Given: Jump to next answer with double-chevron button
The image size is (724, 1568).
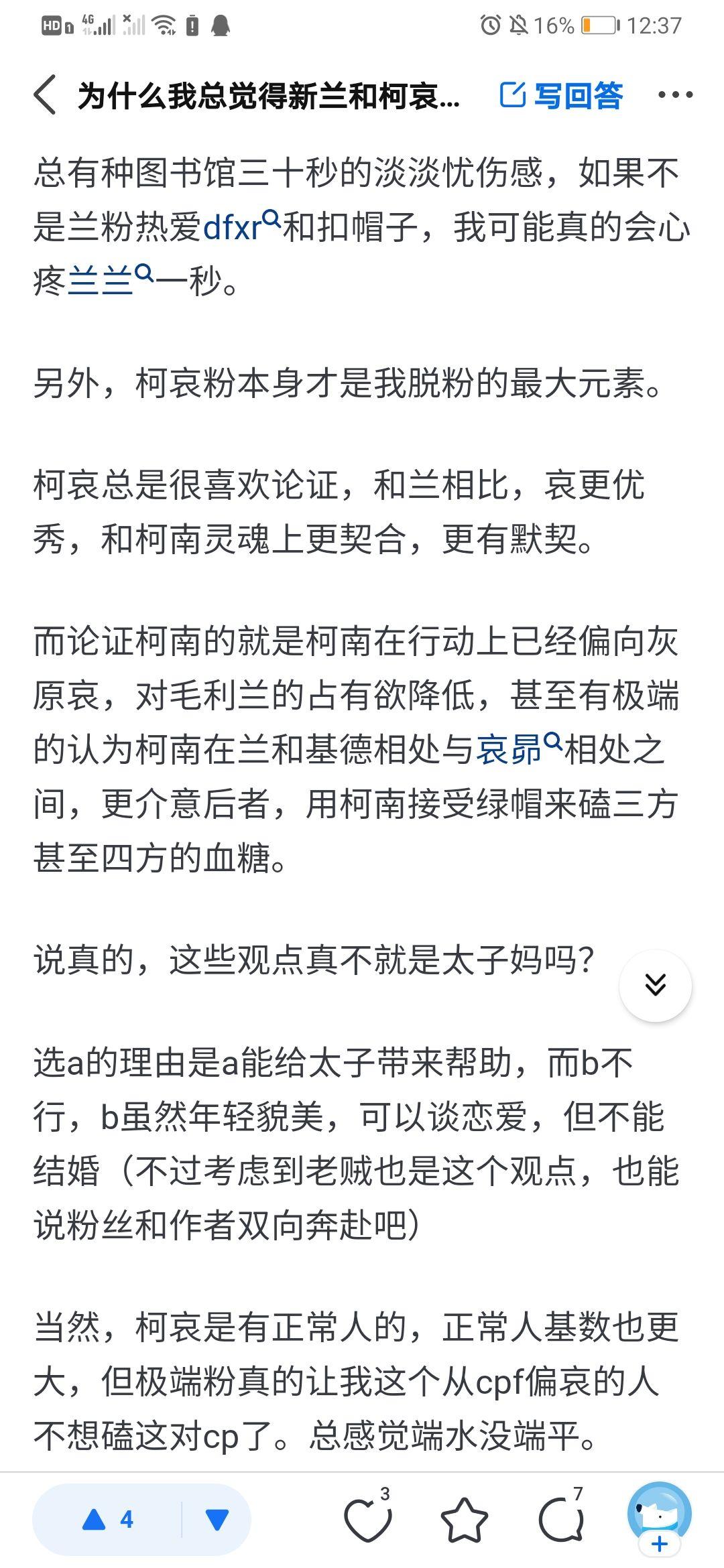Looking at the screenshot, I should [x=655, y=985].
